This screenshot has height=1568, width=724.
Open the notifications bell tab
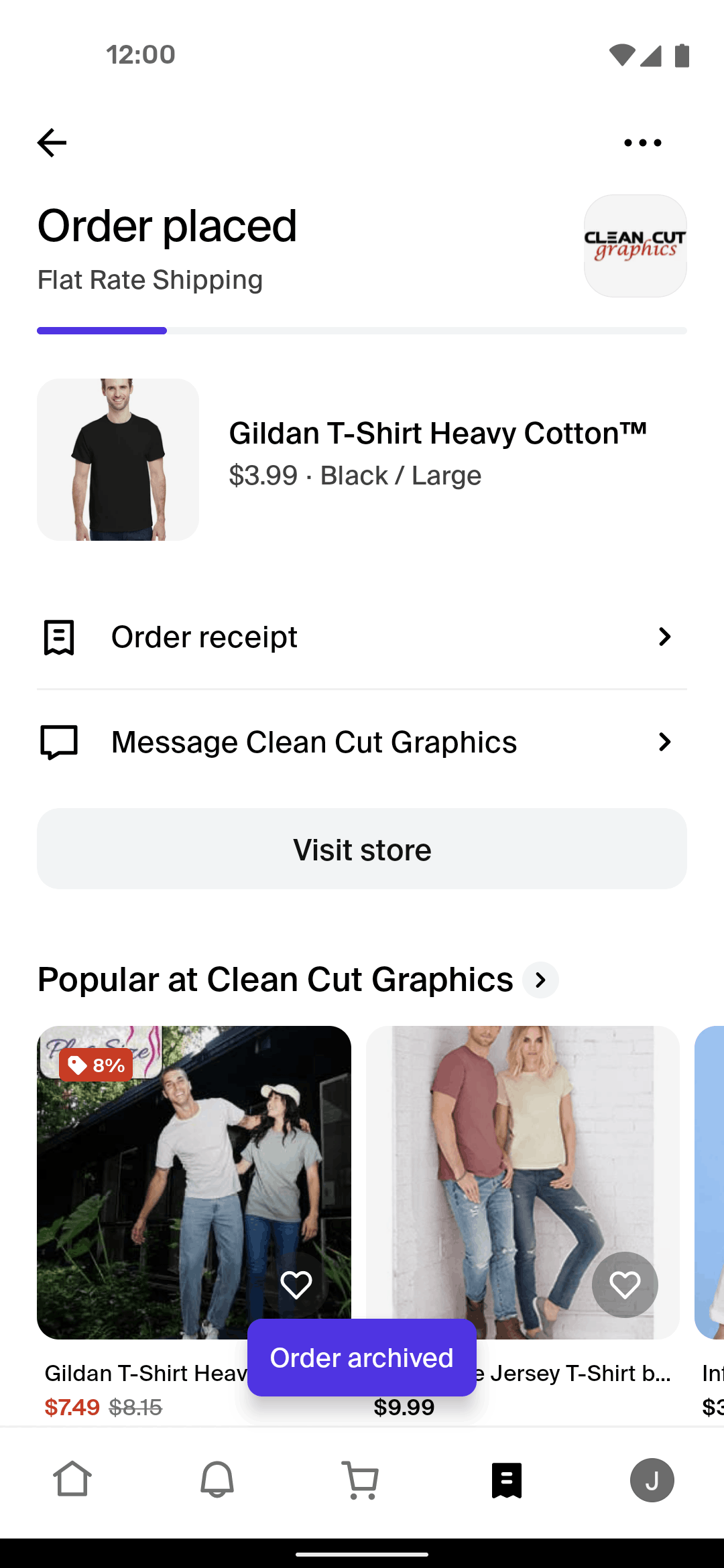click(217, 1480)
